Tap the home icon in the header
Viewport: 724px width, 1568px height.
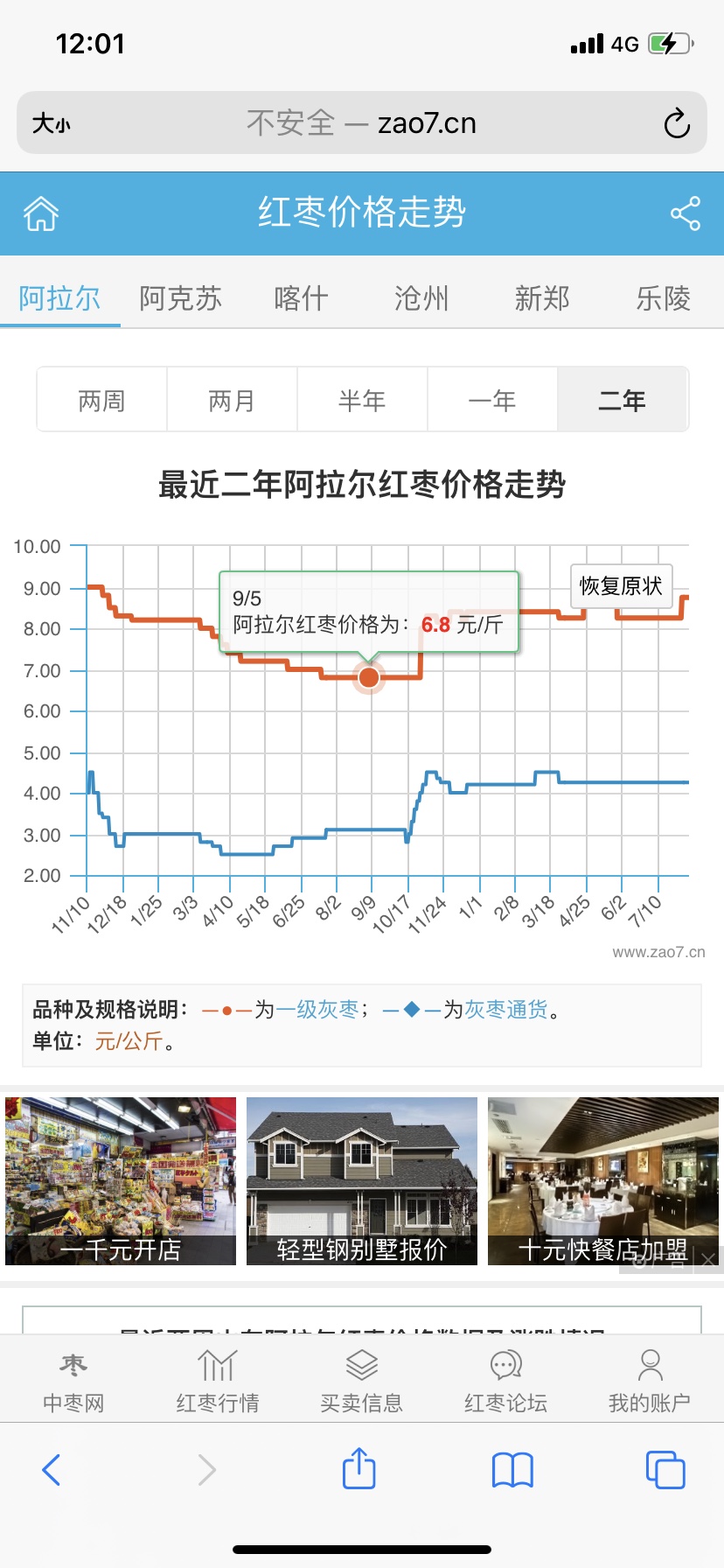[x=38, y=213]
